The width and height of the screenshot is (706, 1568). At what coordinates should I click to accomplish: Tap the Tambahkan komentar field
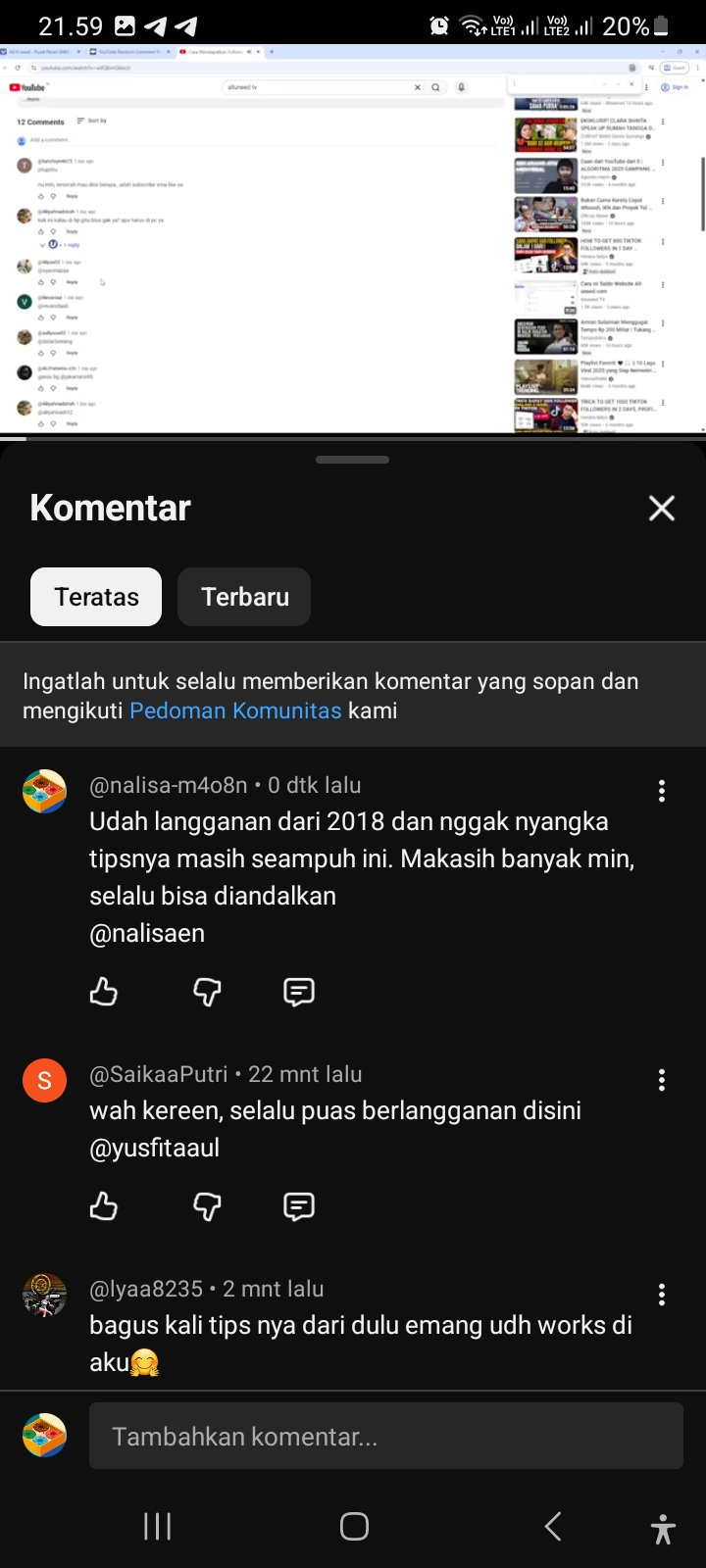pyautogui.click(x=385, y=1436)
